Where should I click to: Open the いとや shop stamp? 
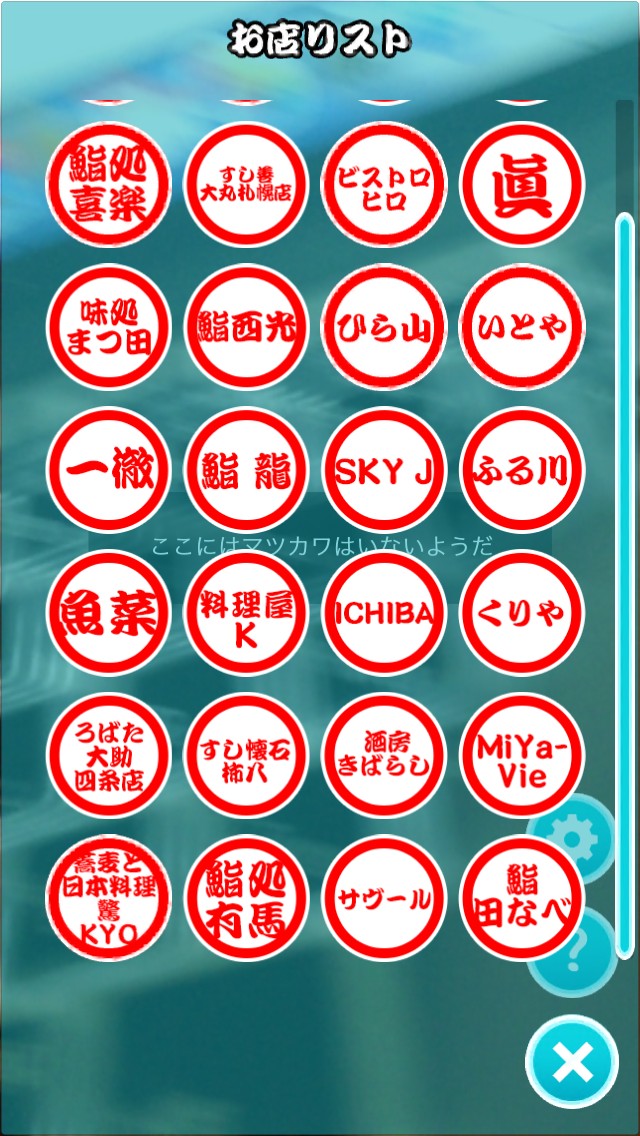coord(522,327)
